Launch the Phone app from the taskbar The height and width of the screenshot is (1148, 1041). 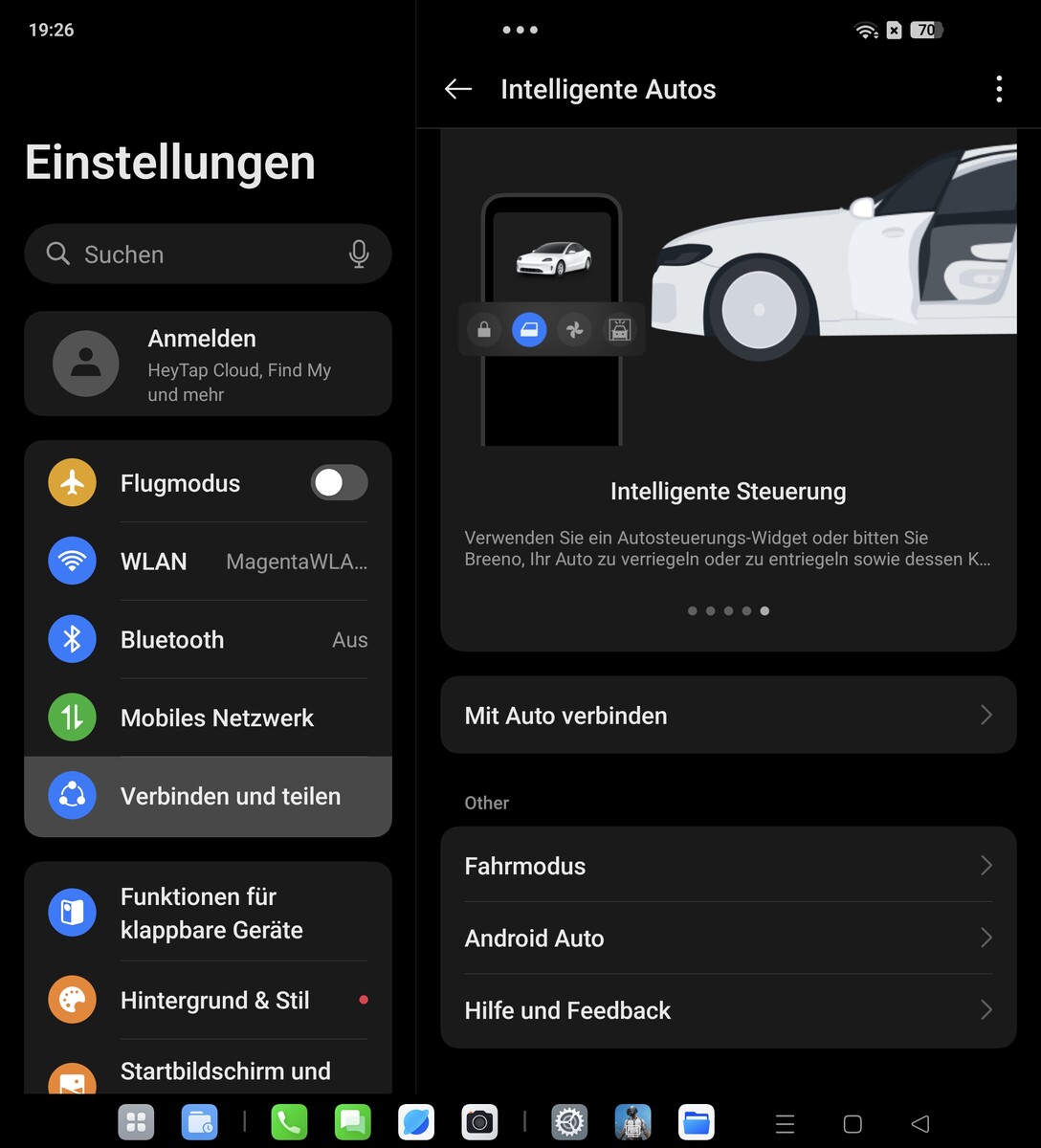click(290, 1123)
